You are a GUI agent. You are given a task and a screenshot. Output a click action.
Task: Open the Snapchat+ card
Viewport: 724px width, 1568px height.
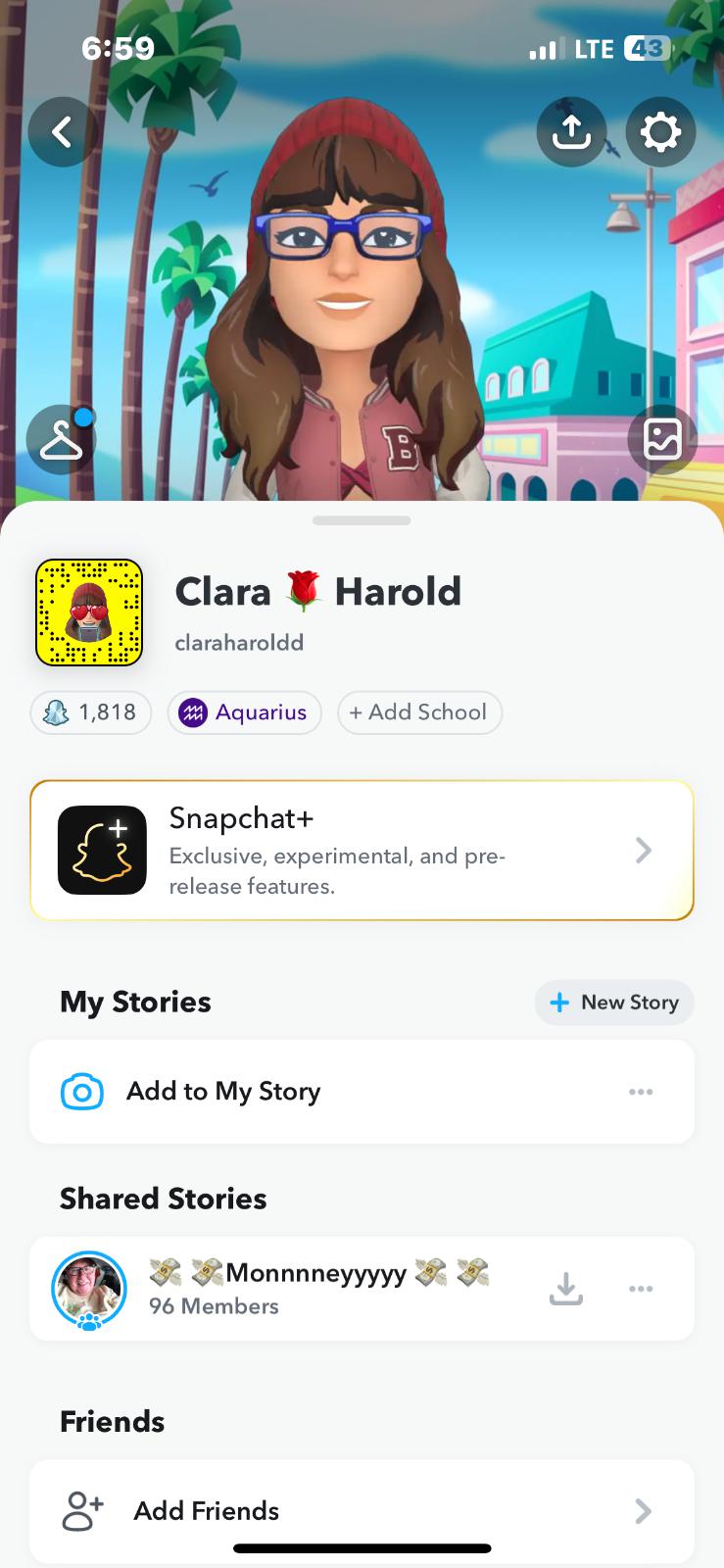tap(362, 851)
